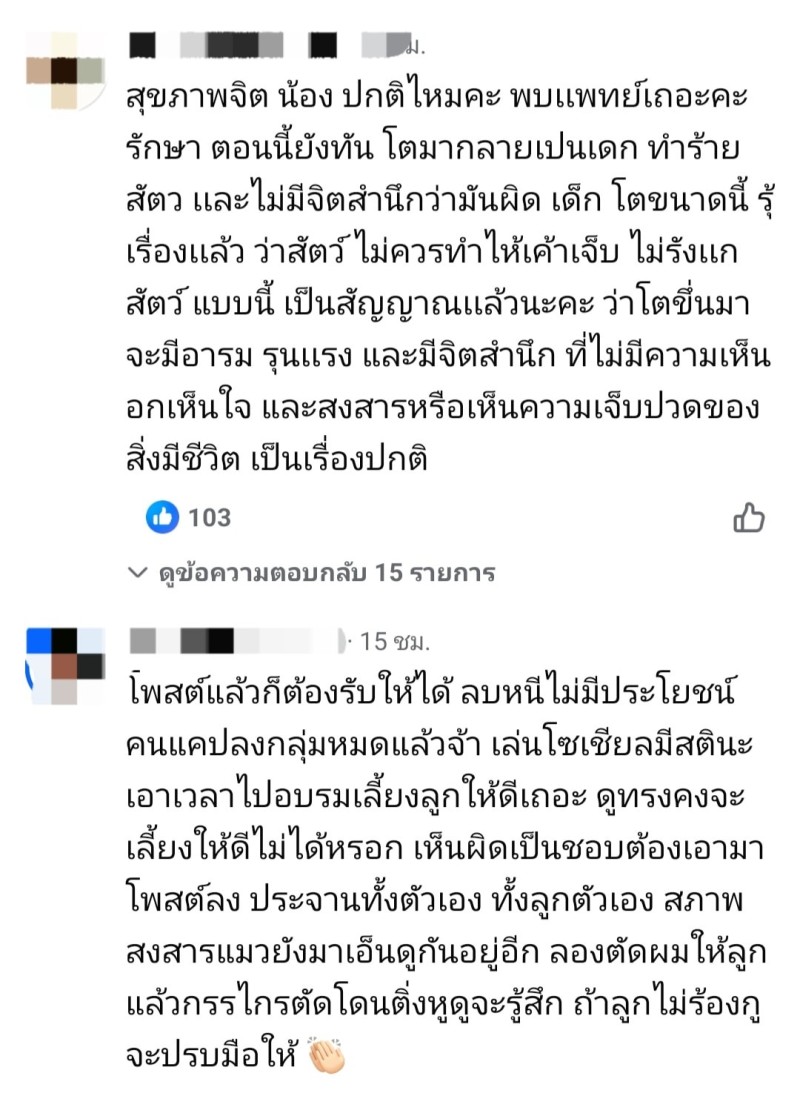Expand the 15 replies to the first comment
Screen dimensions: 800x1093
click(312, 573)
